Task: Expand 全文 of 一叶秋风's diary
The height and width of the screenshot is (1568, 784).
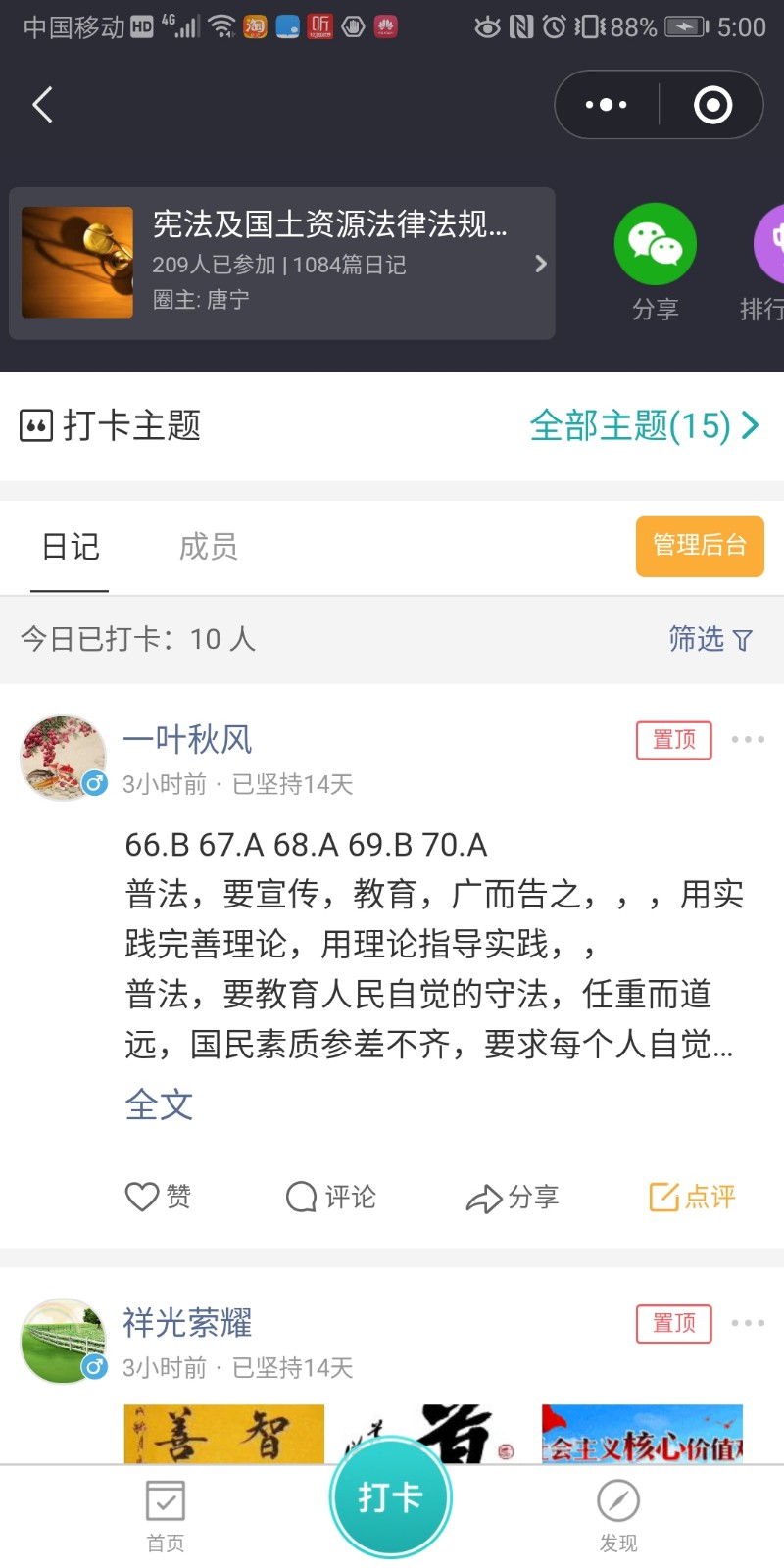Action: click(159, 1104)
